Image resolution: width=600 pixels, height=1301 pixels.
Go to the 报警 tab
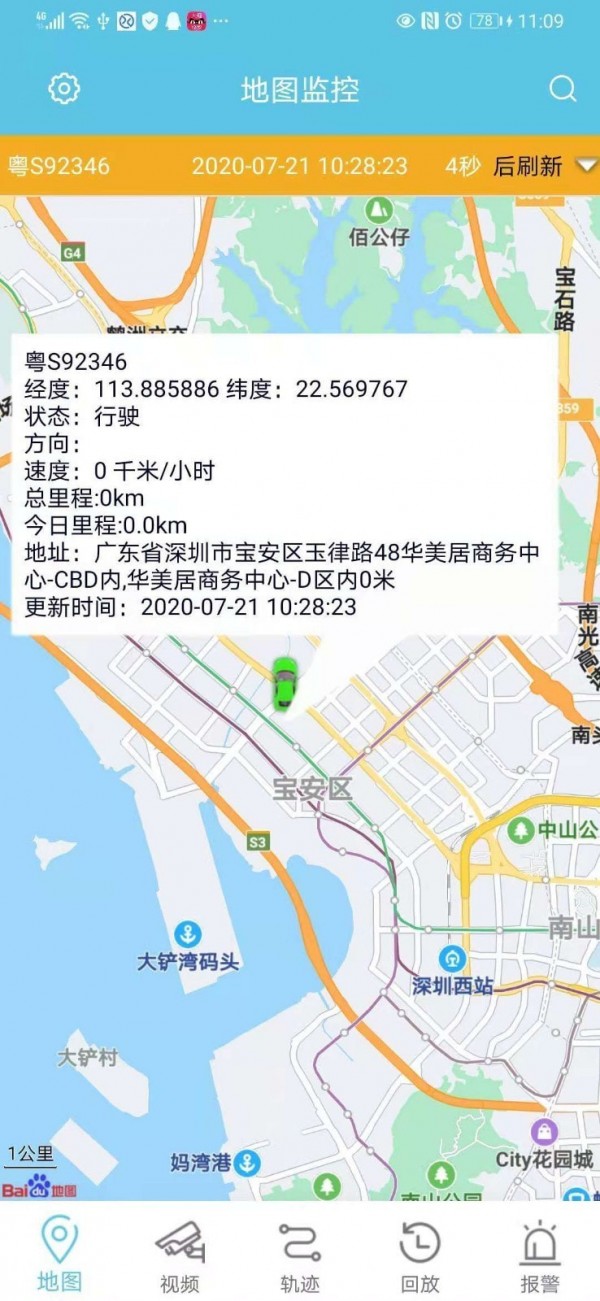coord(540,1256)
